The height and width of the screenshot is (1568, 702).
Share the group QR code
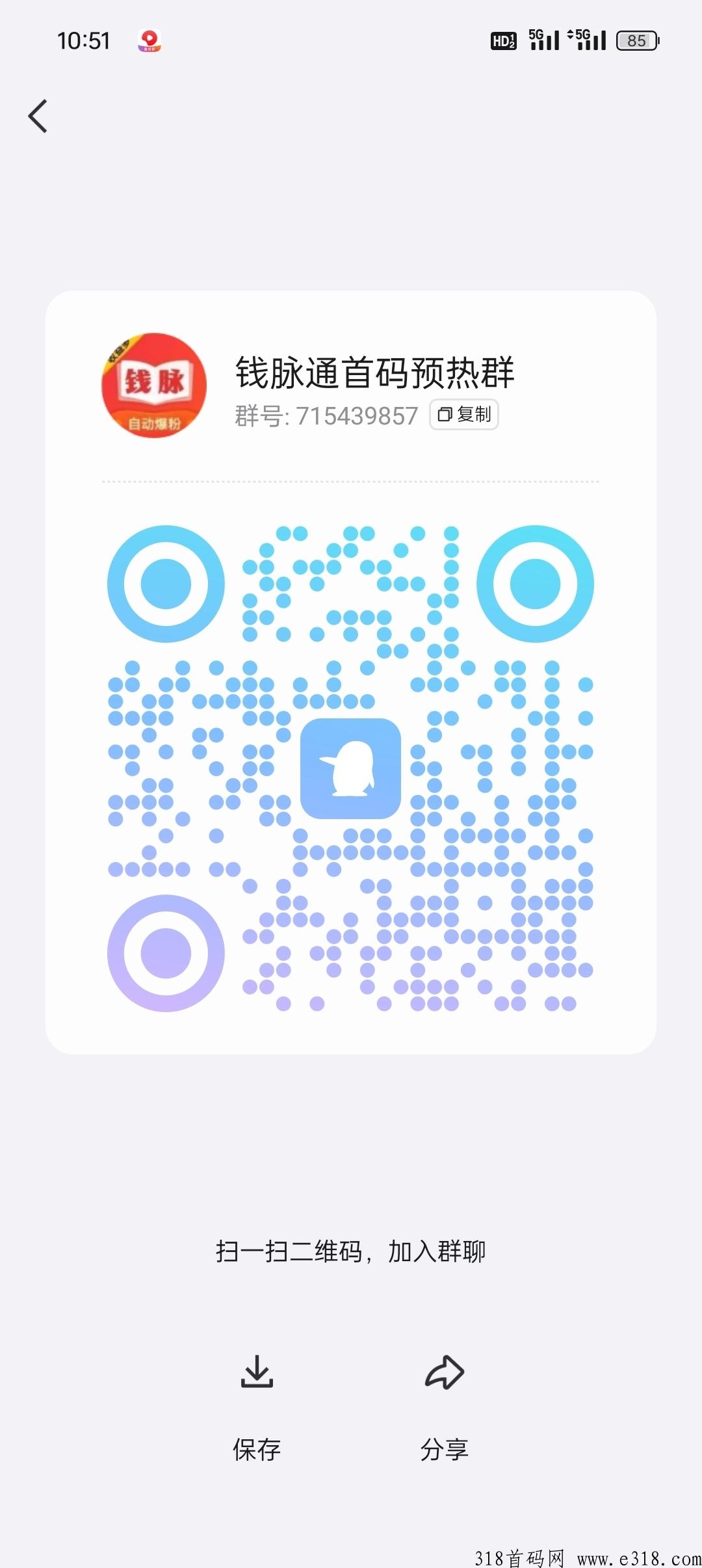pyautogui.click(x=445, y=1403)
